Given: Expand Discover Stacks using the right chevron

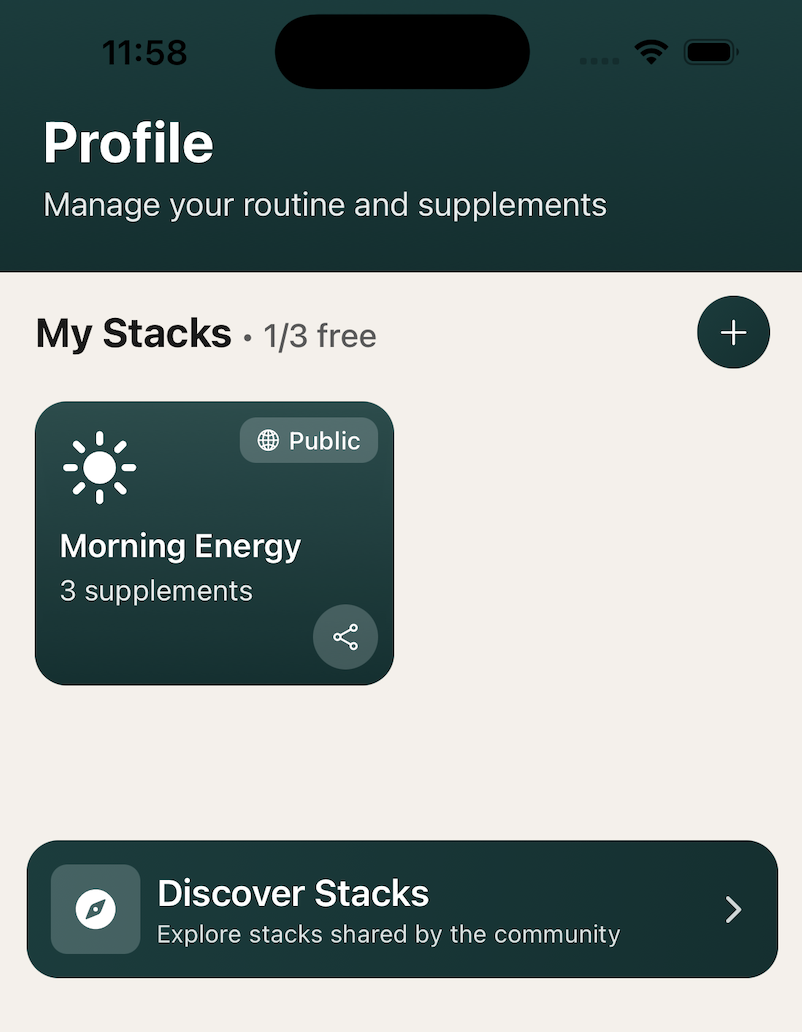Looking at the screenshot, I should tap(732, 909).
